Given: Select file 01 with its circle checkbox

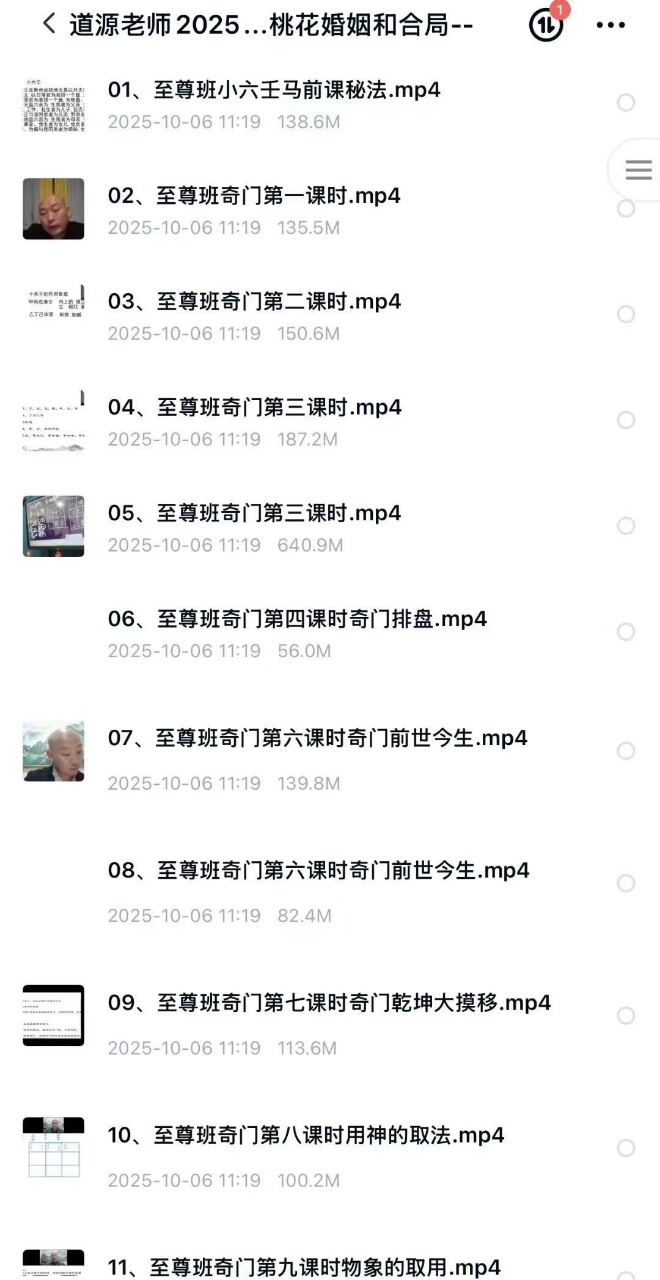Looking at the screenshot, I should pos(626,102).
